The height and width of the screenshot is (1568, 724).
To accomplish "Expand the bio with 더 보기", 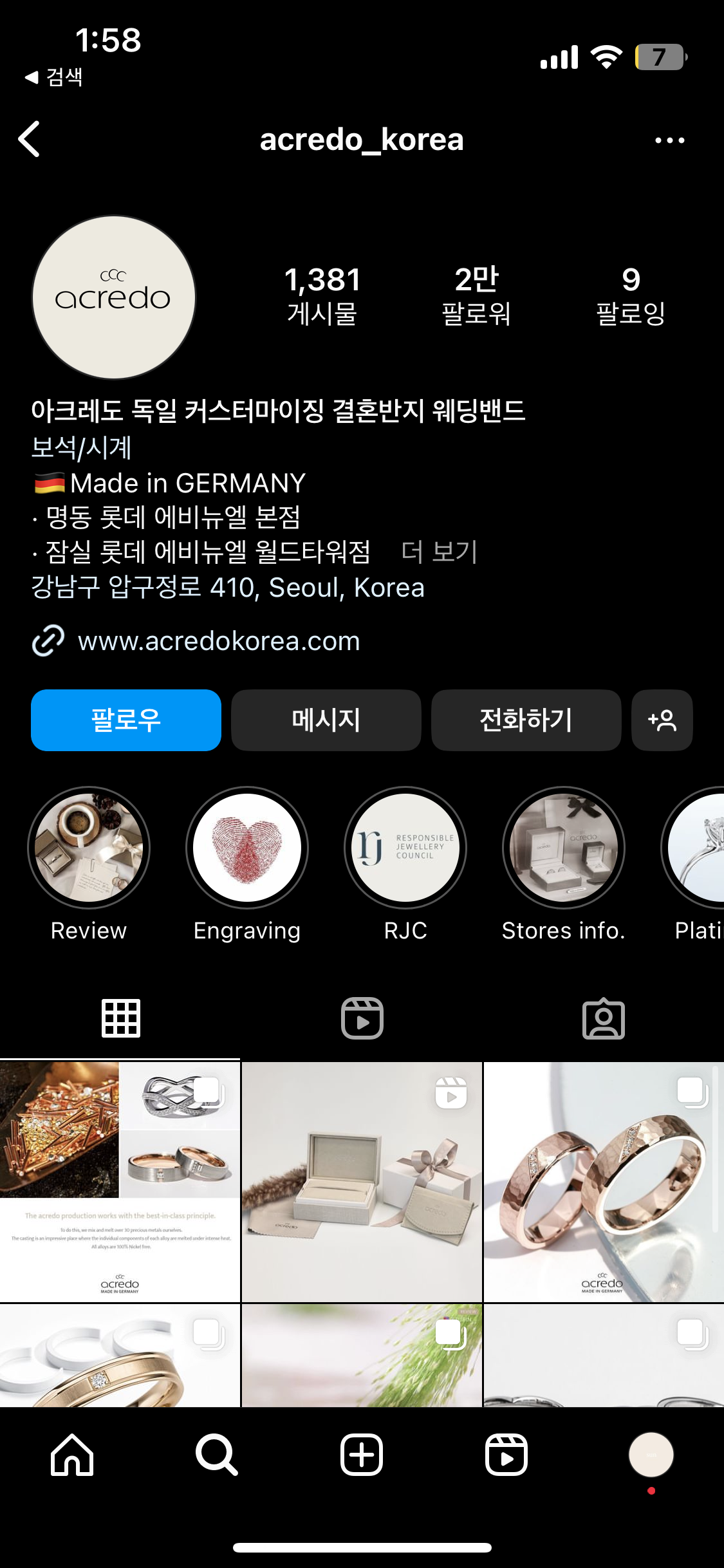I will (439, 552).
